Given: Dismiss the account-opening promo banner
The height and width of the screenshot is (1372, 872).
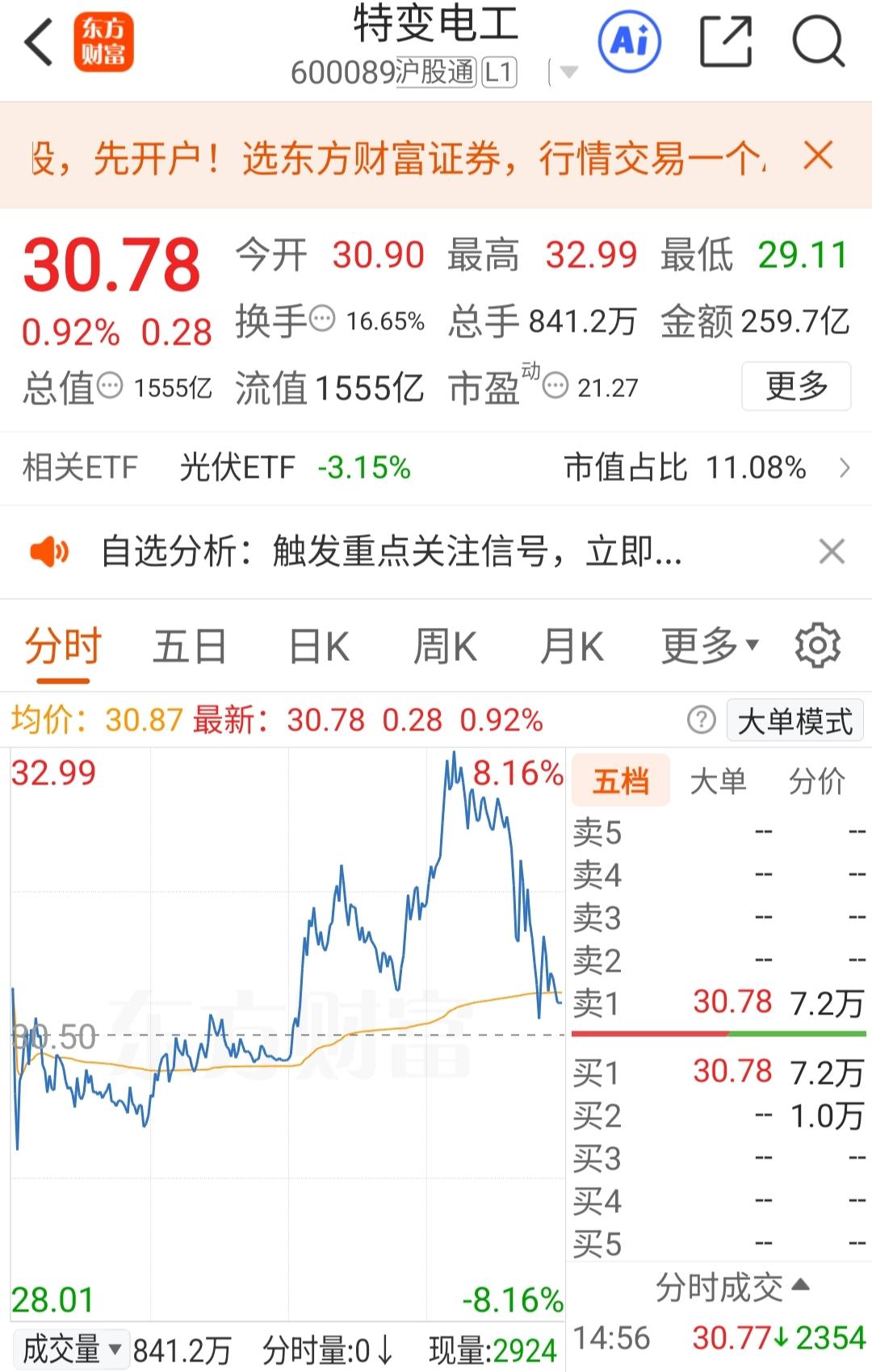Looking at the screenshot, I should pyautogui.click(x=817, y=158).
